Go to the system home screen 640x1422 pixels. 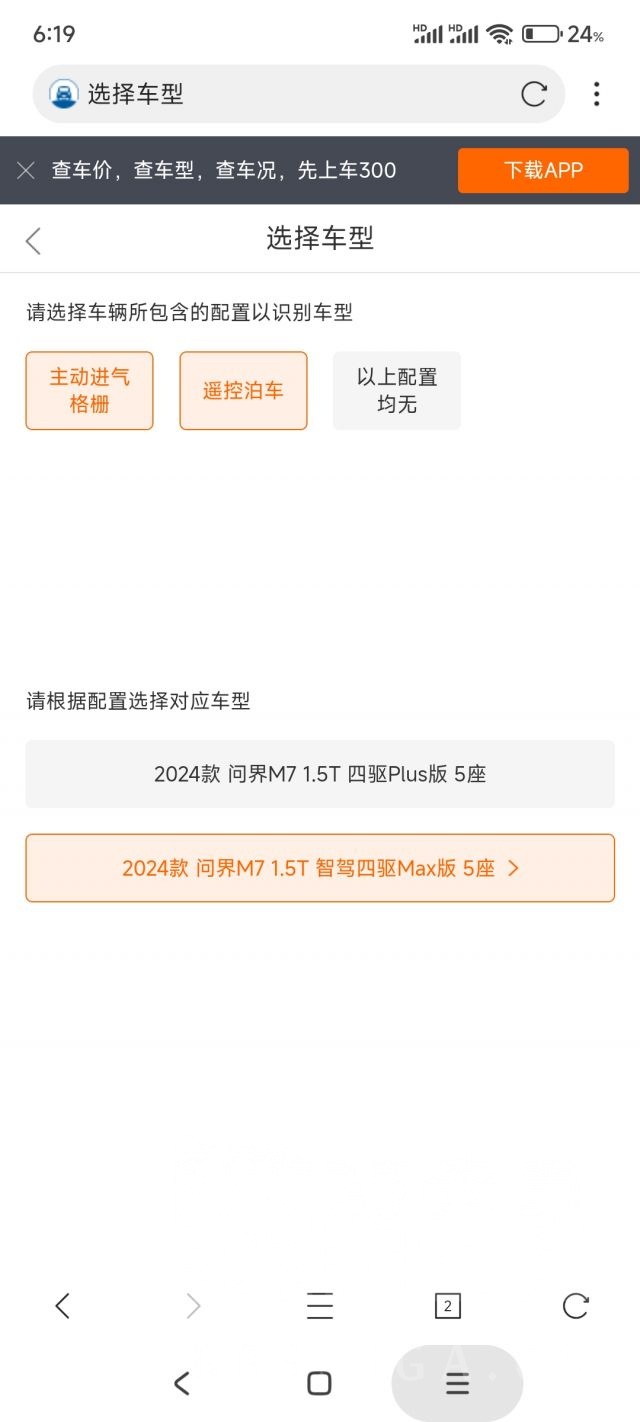pyautogui.click(x=319, y=1383)
